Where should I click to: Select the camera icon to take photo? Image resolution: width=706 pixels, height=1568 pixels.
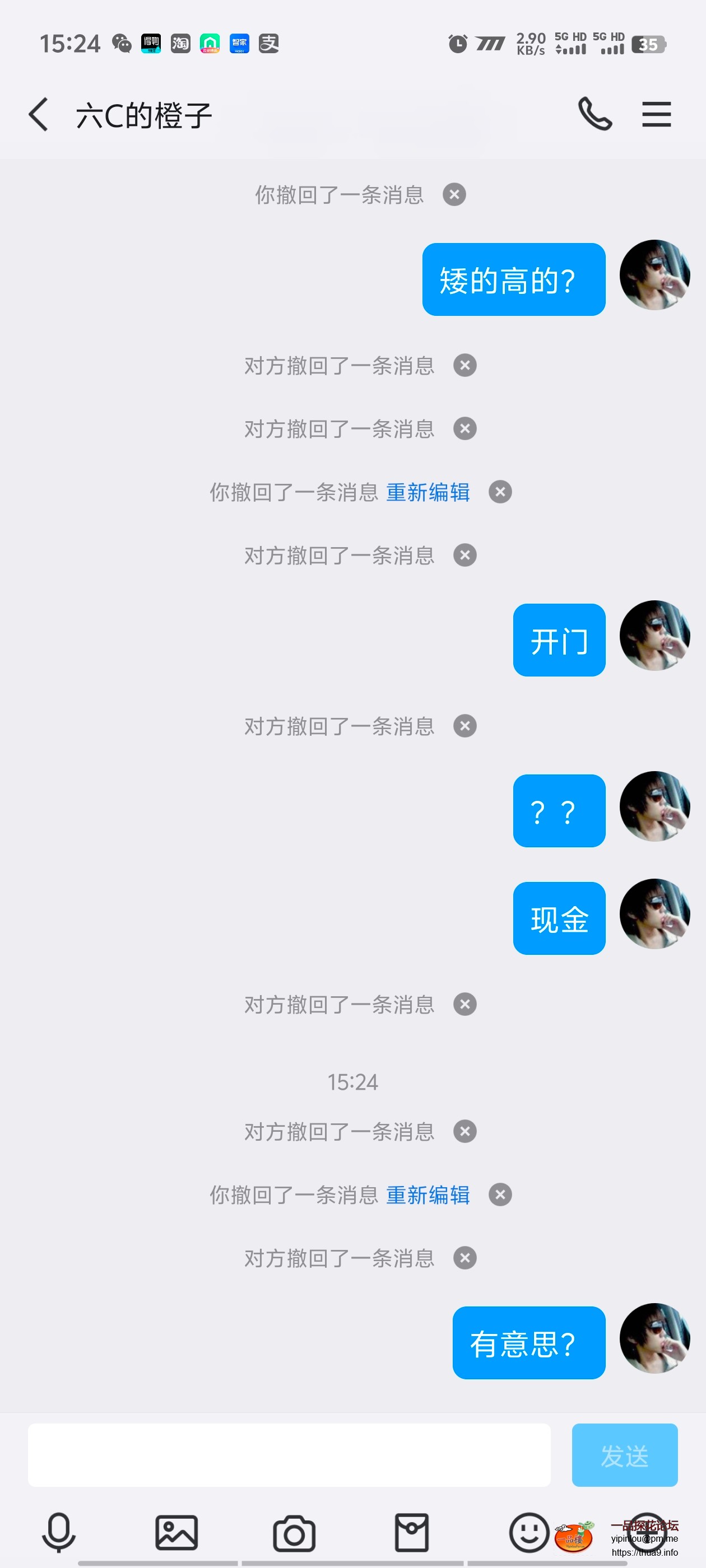pyautogui.click(x=294, y=1534)
